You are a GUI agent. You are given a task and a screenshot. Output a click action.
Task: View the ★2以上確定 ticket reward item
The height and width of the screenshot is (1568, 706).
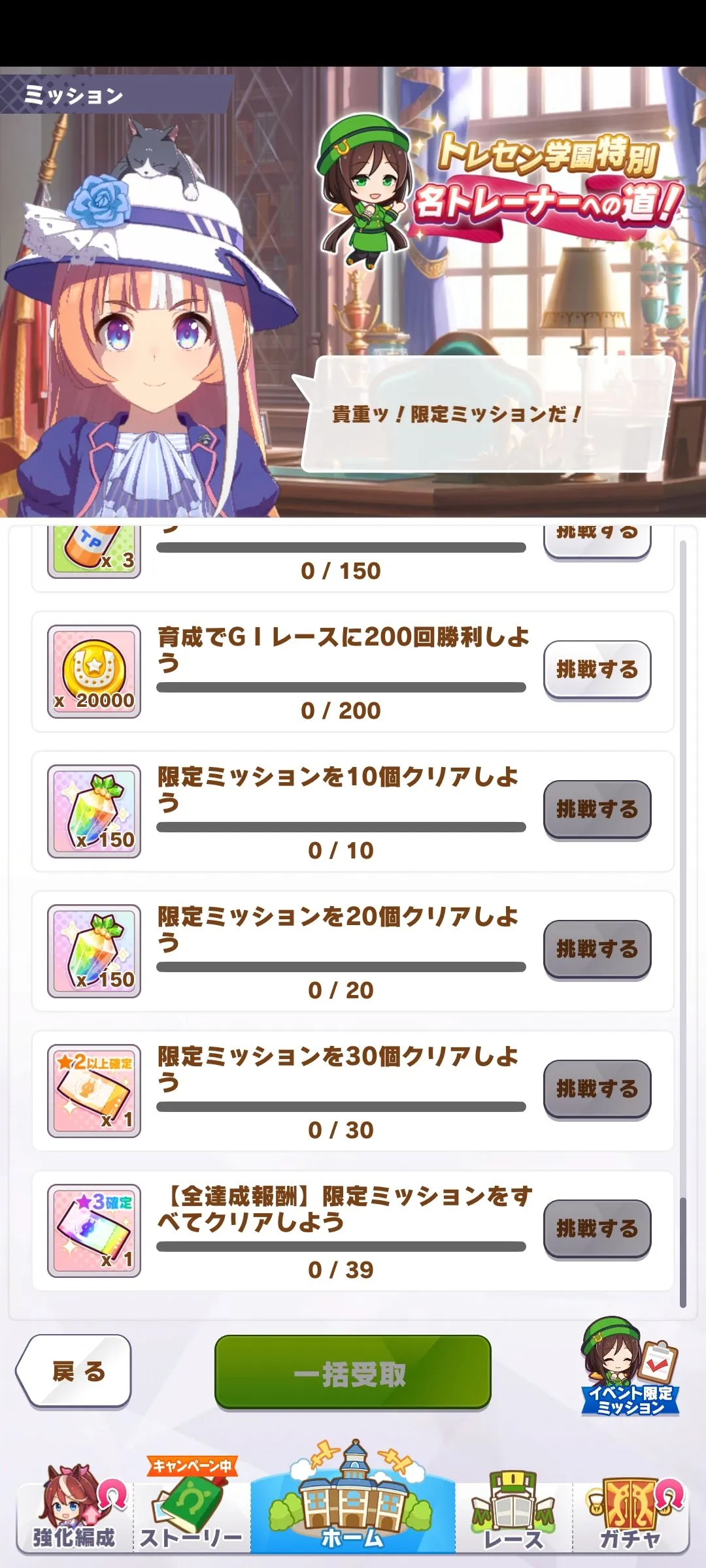[x=94, y=1091]
